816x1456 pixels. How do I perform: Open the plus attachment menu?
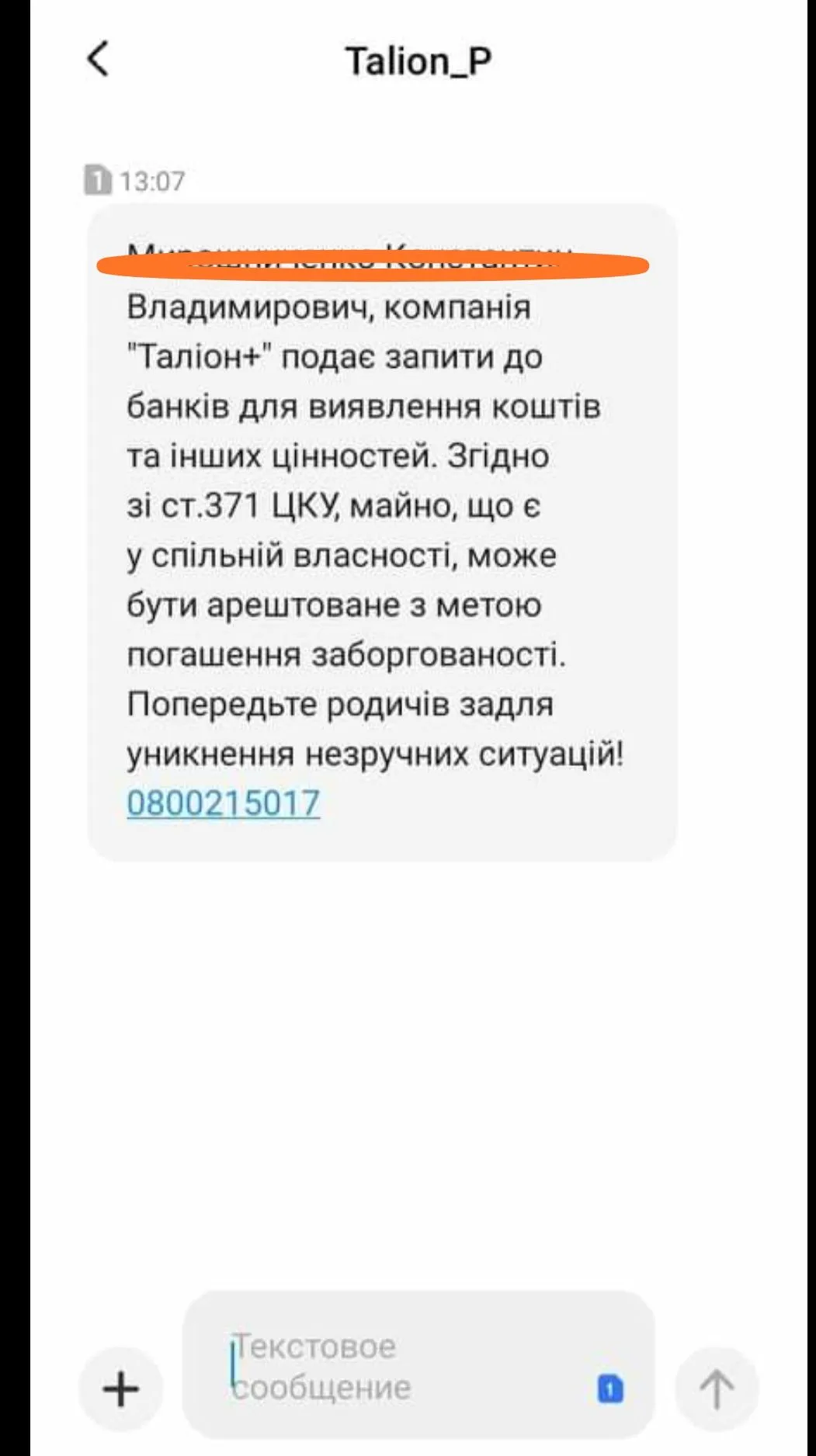pyautogui.click(x=120, y=1388)
